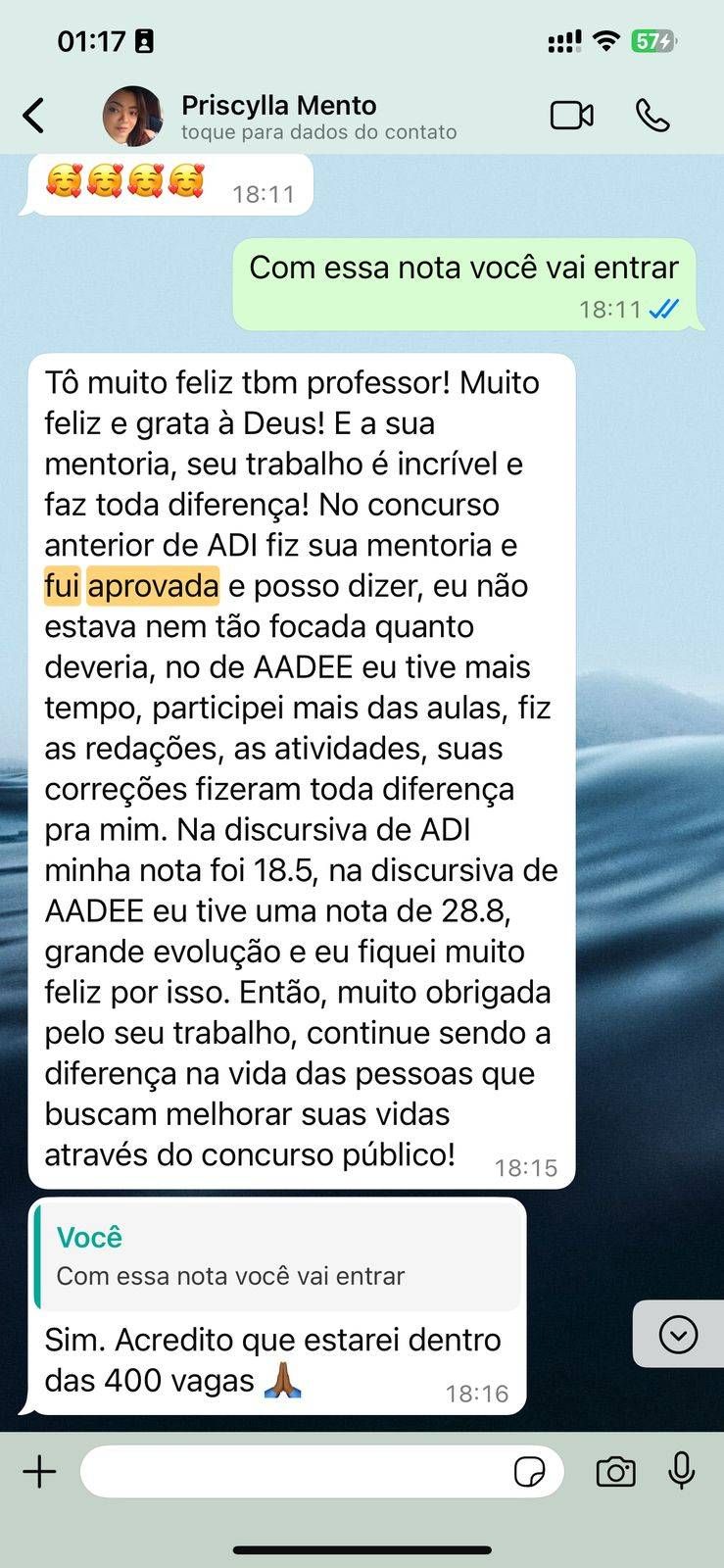Open the sticker picker
Screen dimensions: 724x1568
click(530, 1472)
